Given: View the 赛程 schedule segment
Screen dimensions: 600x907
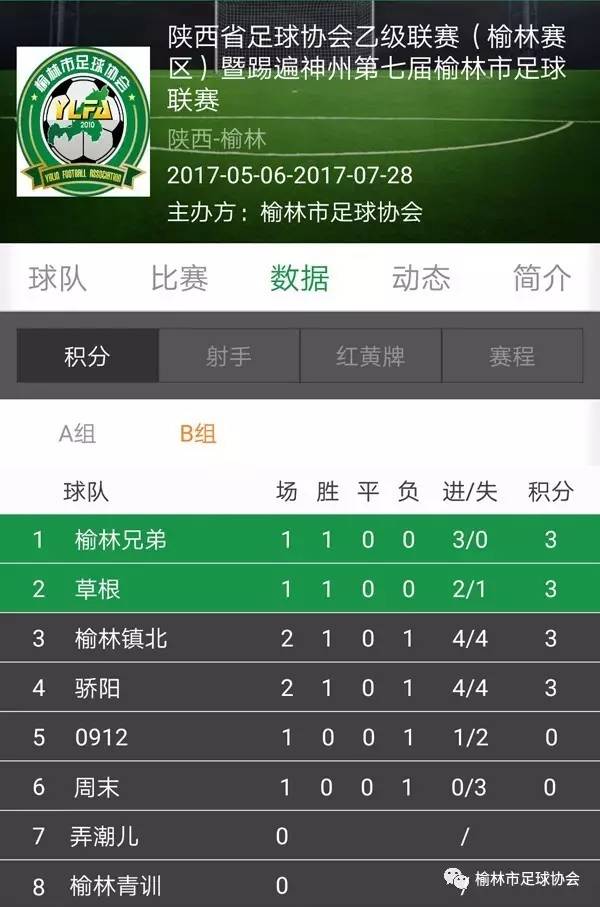Looking at the screenshot, I should pos(512,356).
